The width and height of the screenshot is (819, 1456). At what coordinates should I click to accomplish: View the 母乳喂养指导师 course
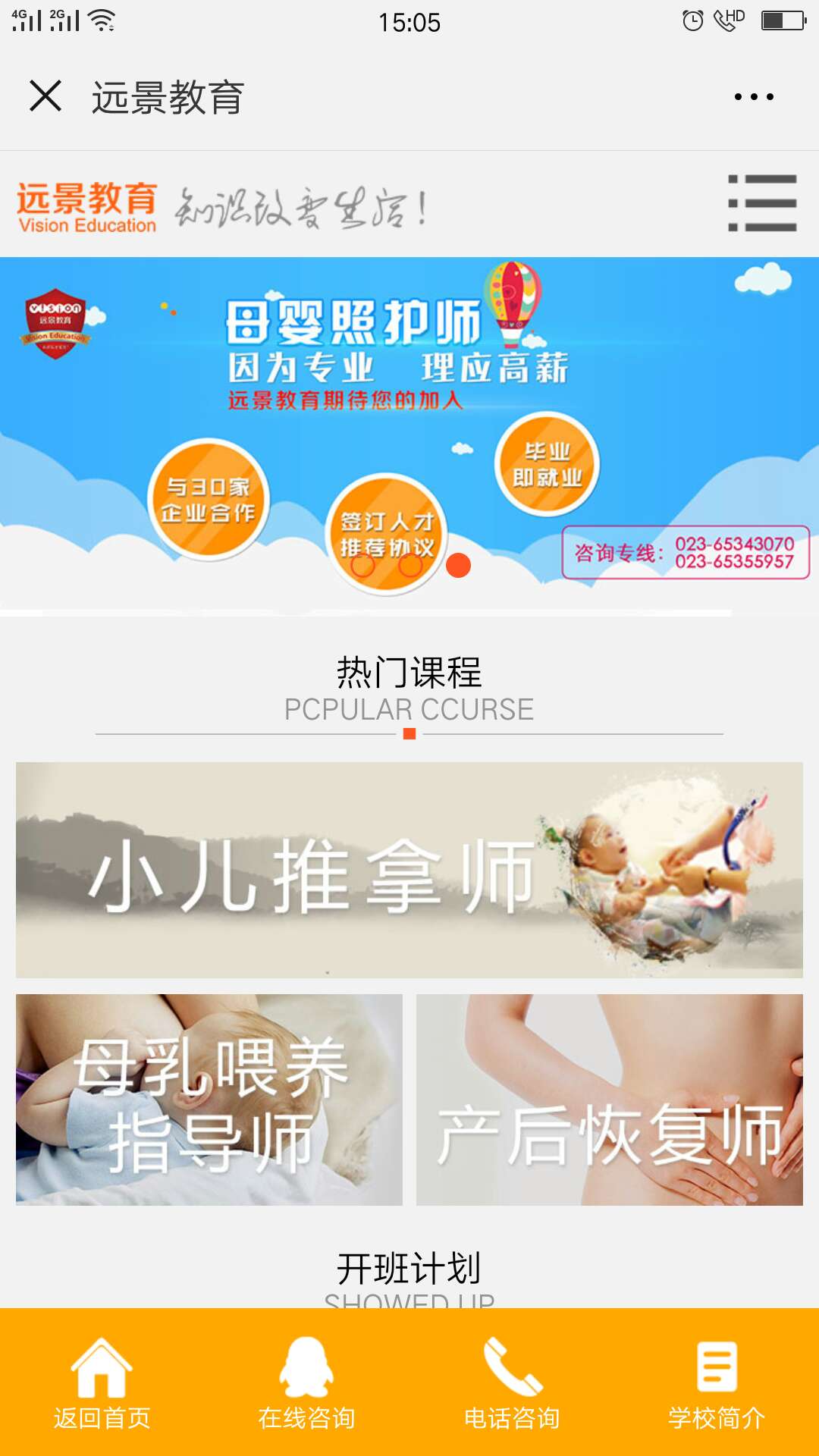(x=209, y=1100)
